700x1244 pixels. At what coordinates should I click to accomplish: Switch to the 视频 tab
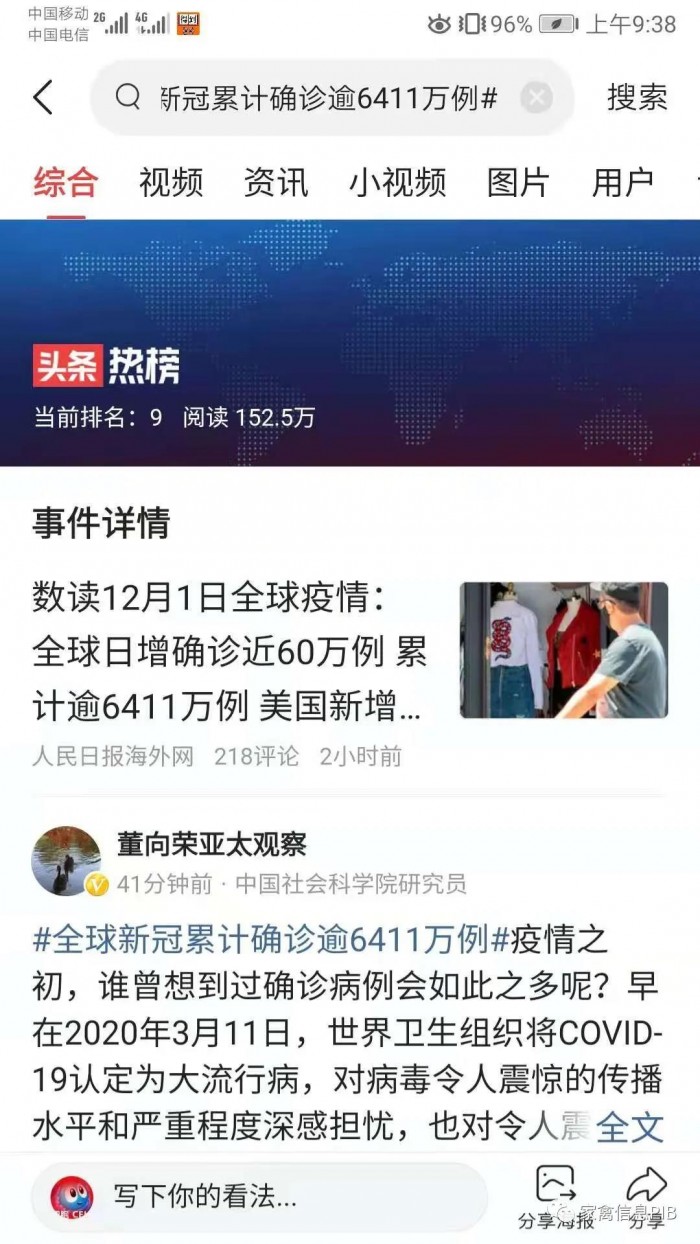coord(171,183)
